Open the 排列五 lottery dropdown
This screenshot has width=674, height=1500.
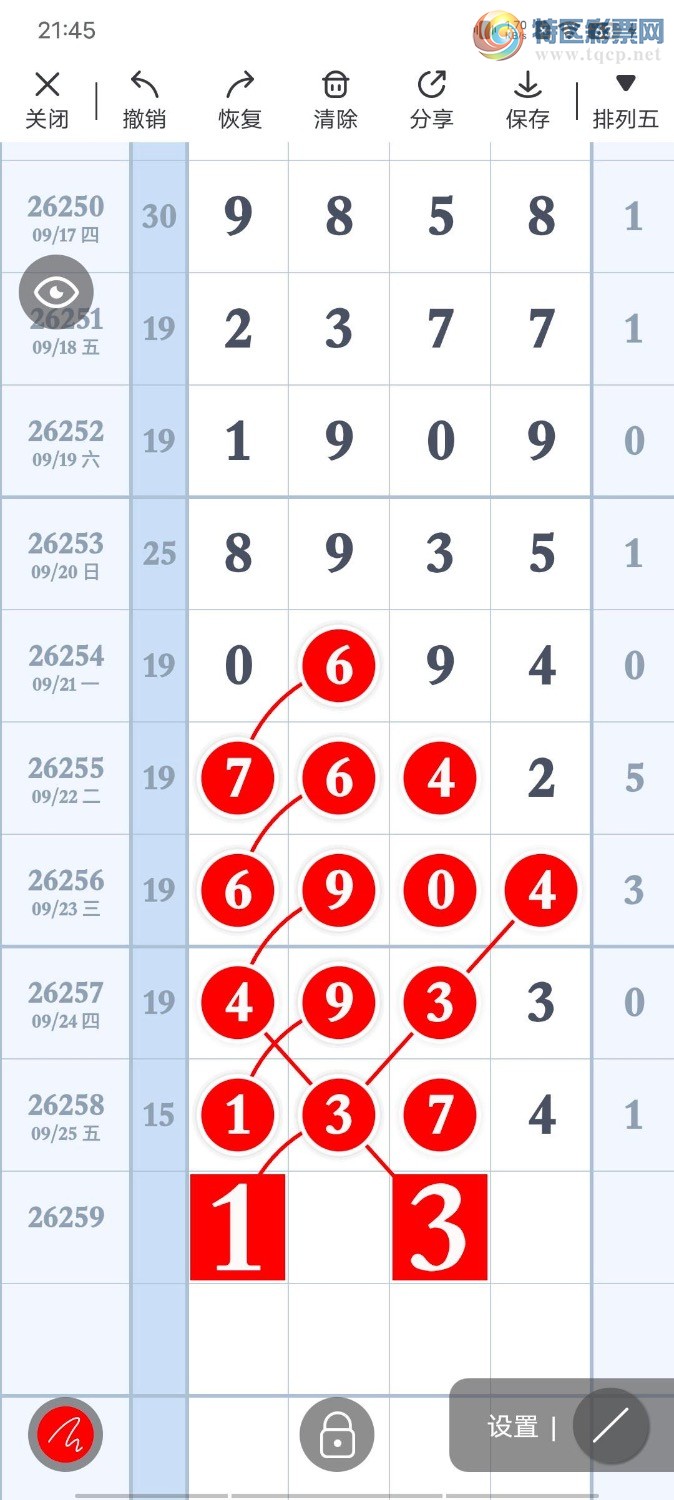tap(626, 100)
